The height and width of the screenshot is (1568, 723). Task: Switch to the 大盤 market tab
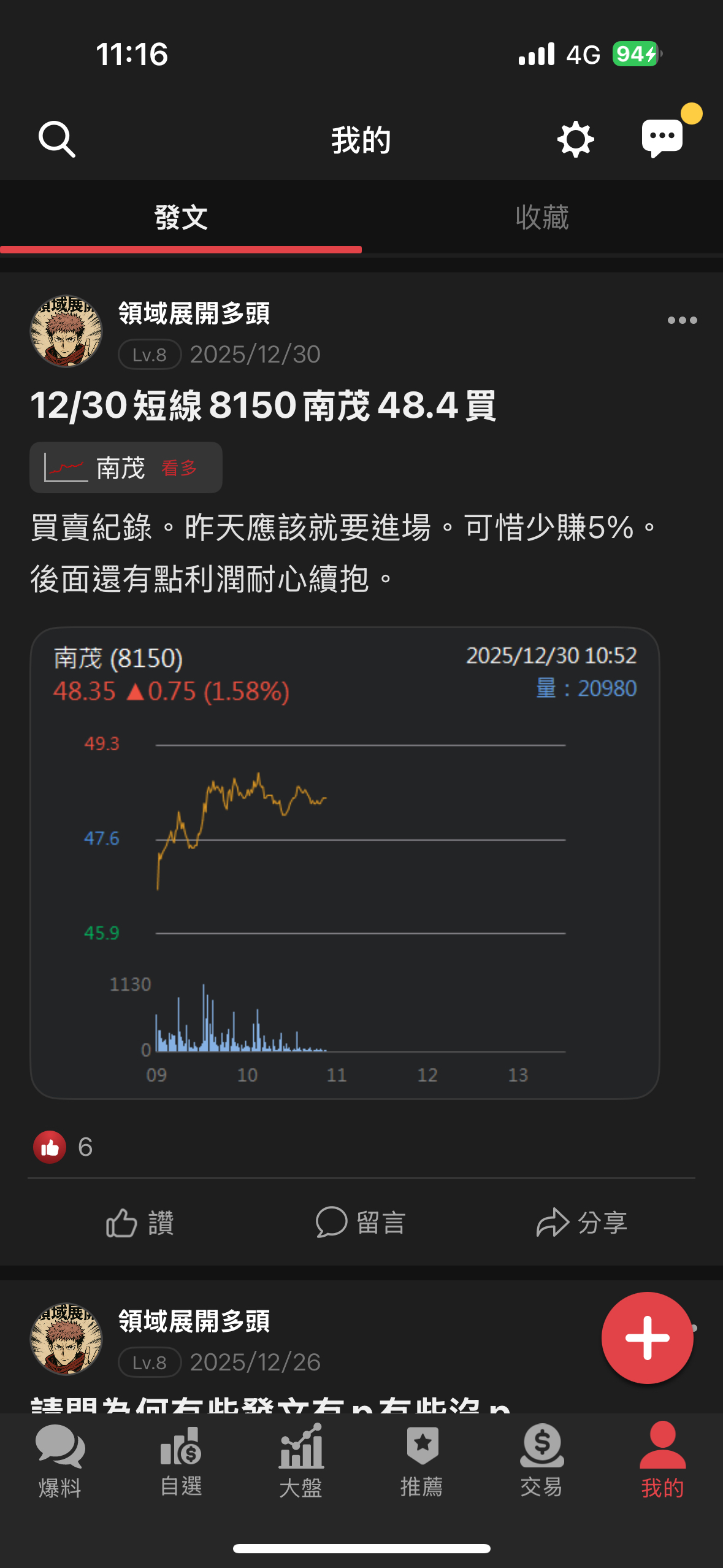click(x=301, y=1461)
